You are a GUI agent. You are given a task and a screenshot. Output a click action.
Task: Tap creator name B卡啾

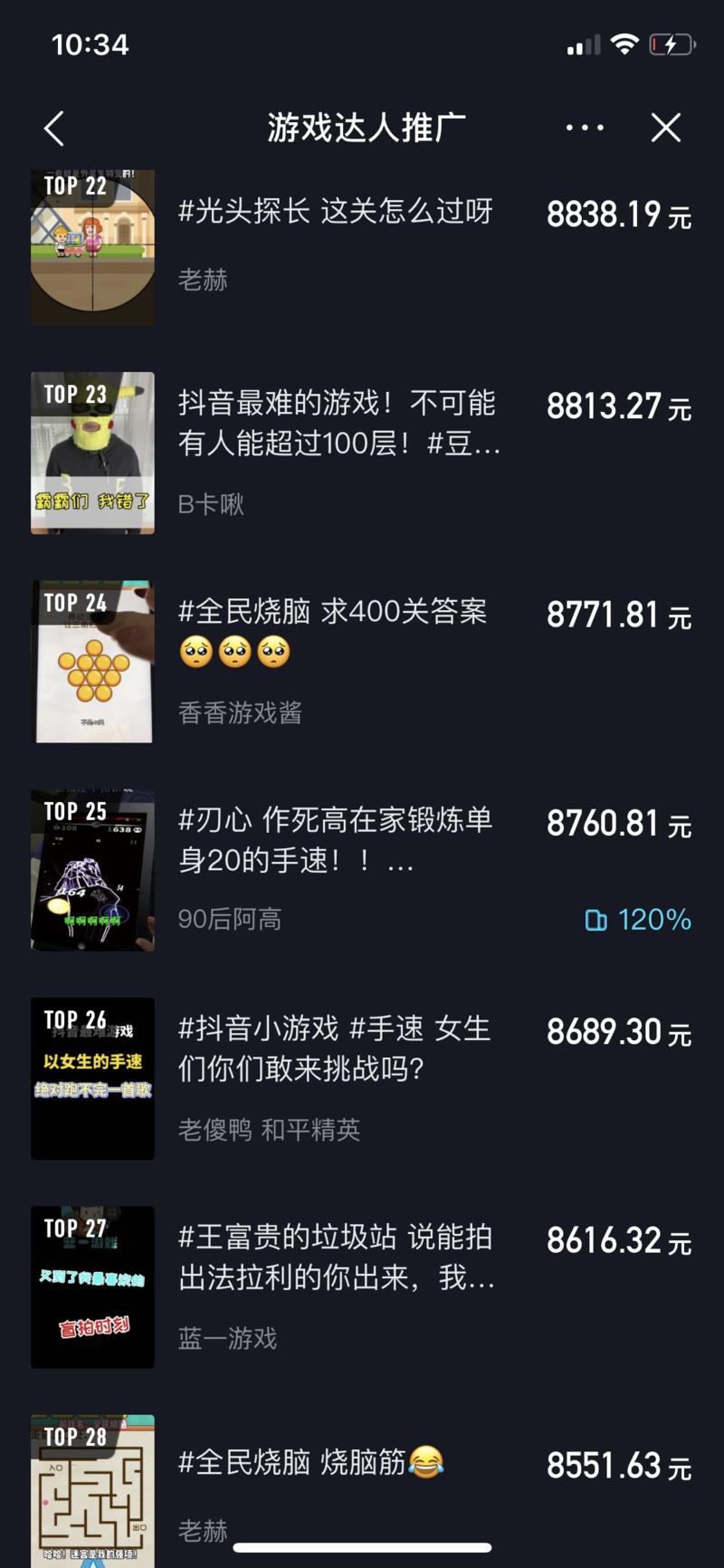(210, 505)
